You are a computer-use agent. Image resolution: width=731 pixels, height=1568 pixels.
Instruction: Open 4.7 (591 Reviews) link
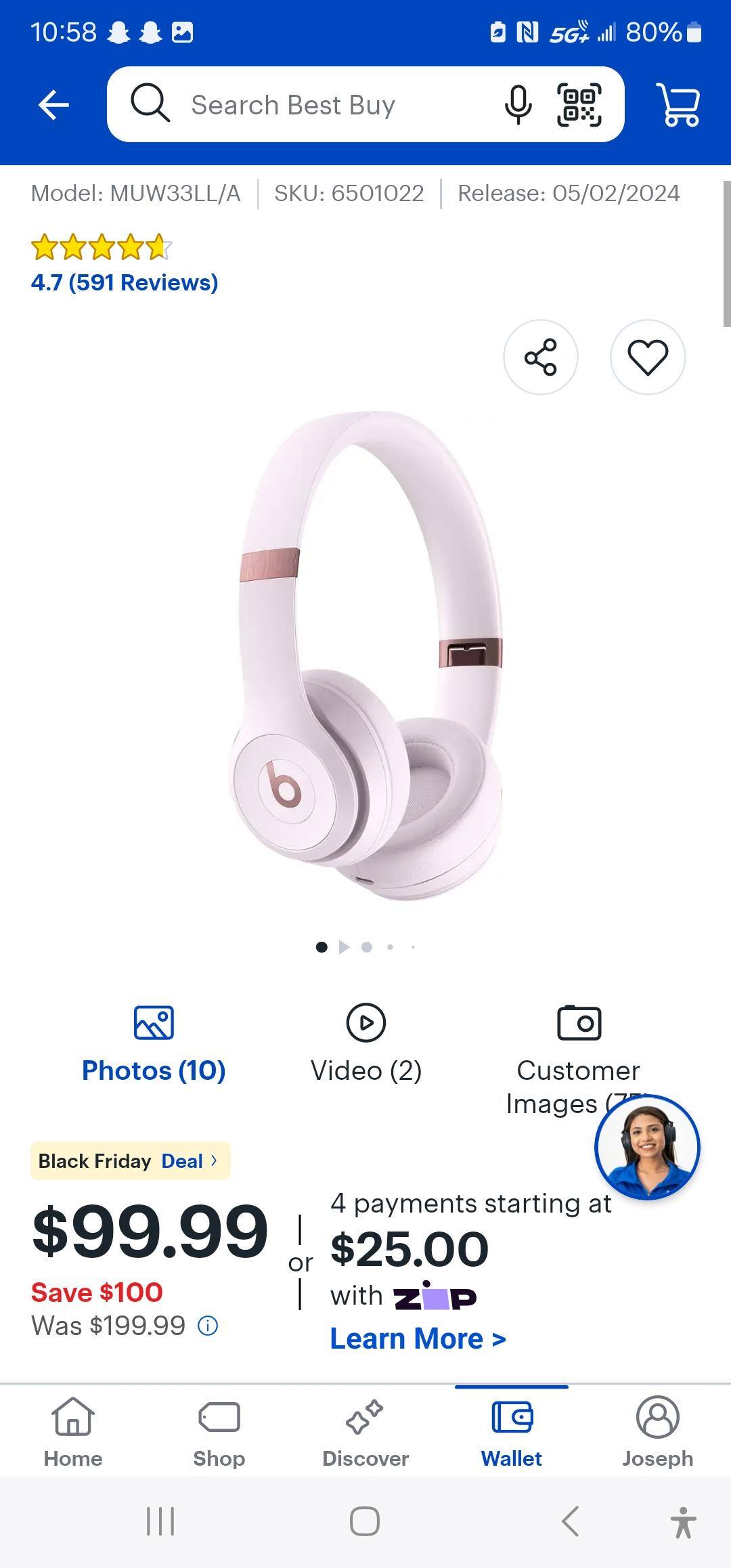pos(125,283)
